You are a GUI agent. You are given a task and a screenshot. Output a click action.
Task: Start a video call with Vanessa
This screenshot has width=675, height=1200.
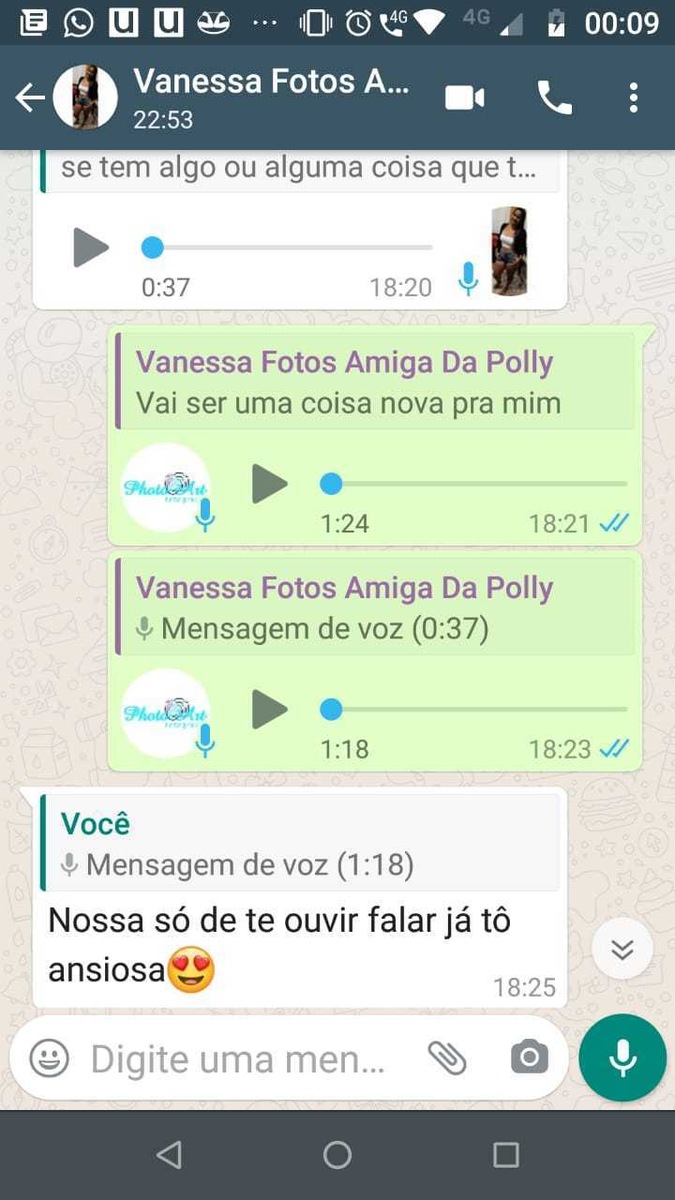(464, 98)
